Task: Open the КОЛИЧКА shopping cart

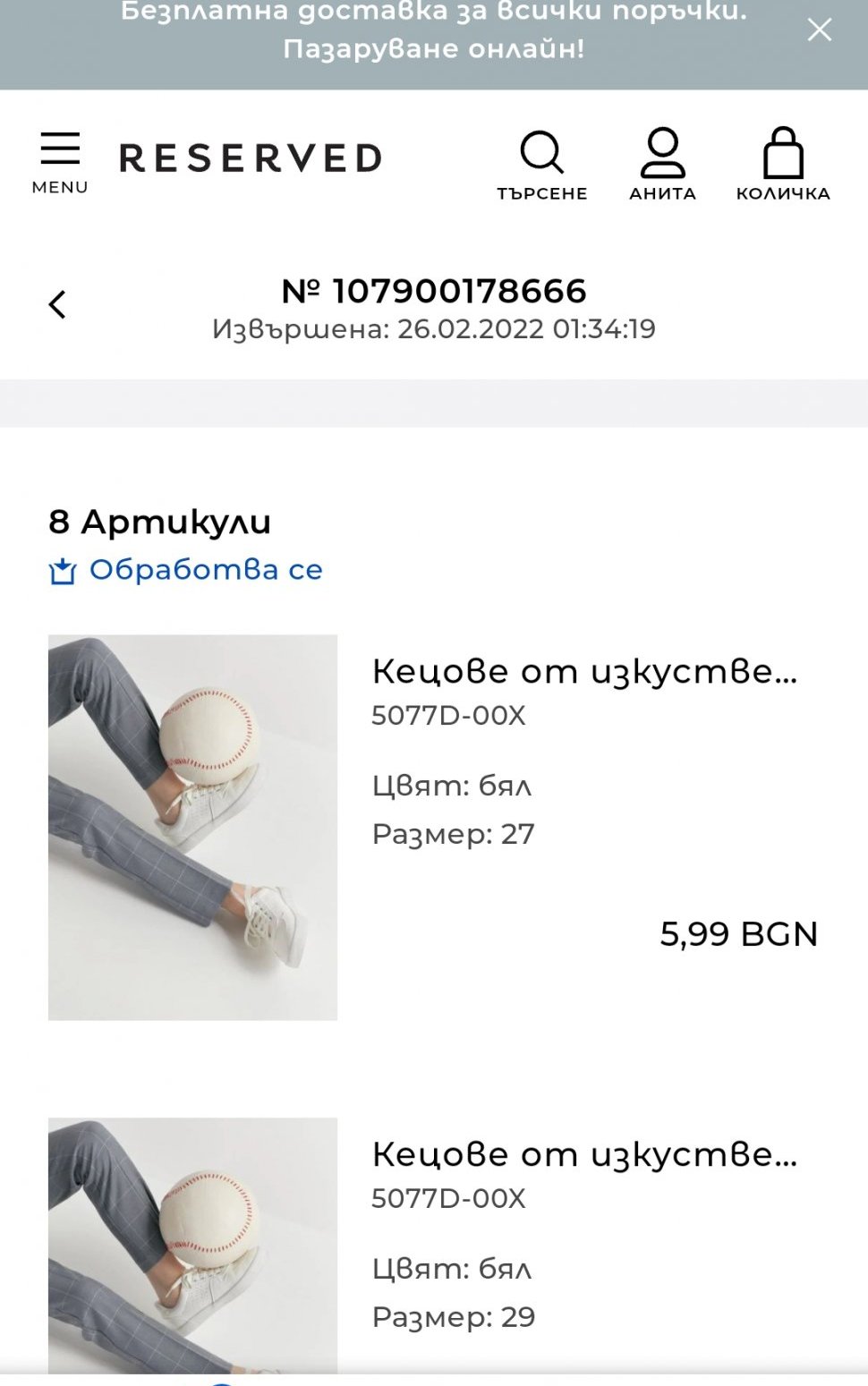Action: pyautogui.click(x=783, y=165)
